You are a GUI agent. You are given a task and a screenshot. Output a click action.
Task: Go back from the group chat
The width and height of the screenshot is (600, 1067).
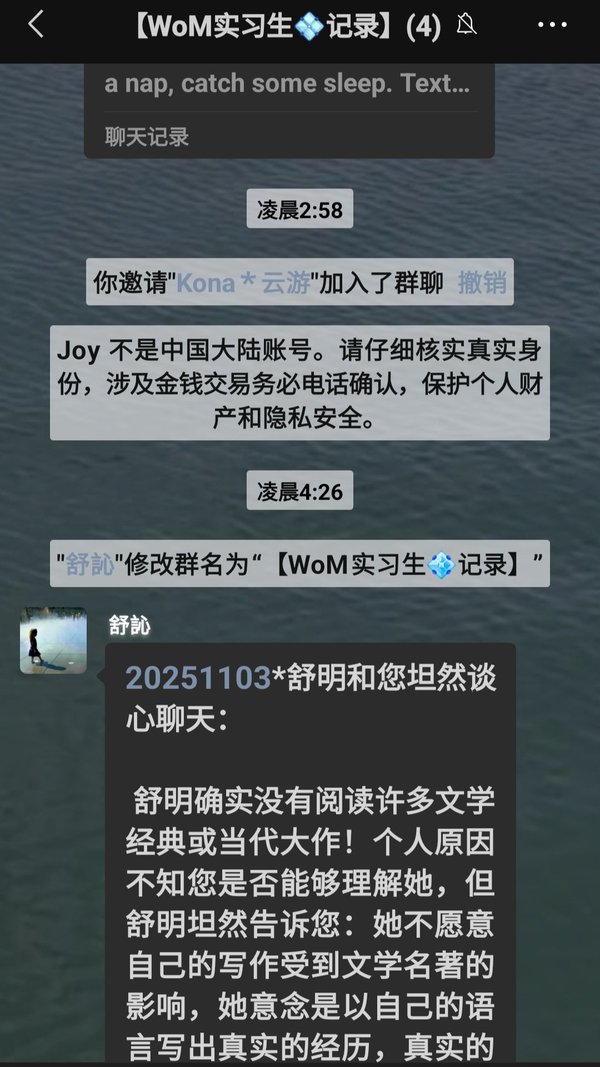coord(35,26)
